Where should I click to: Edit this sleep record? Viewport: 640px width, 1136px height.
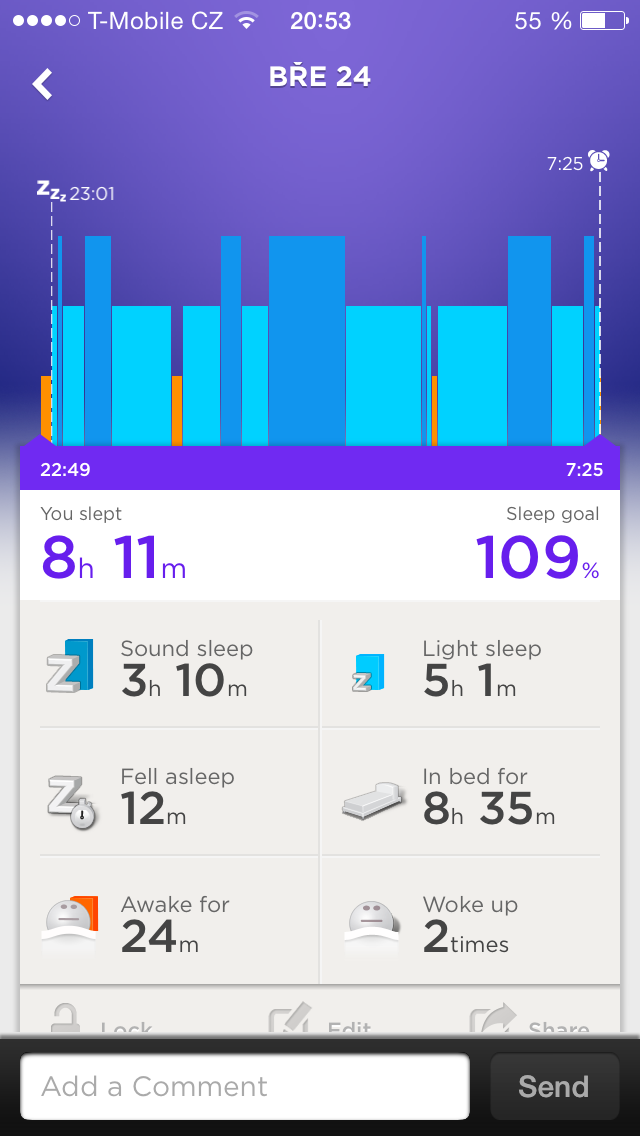tap(318, 1020)
